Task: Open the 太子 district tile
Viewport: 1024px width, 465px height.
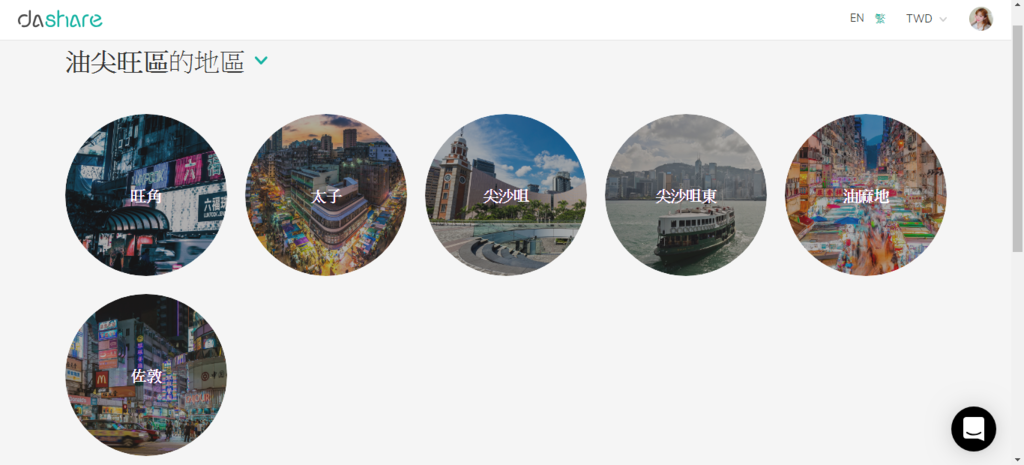Action: [x=326, y=195]
